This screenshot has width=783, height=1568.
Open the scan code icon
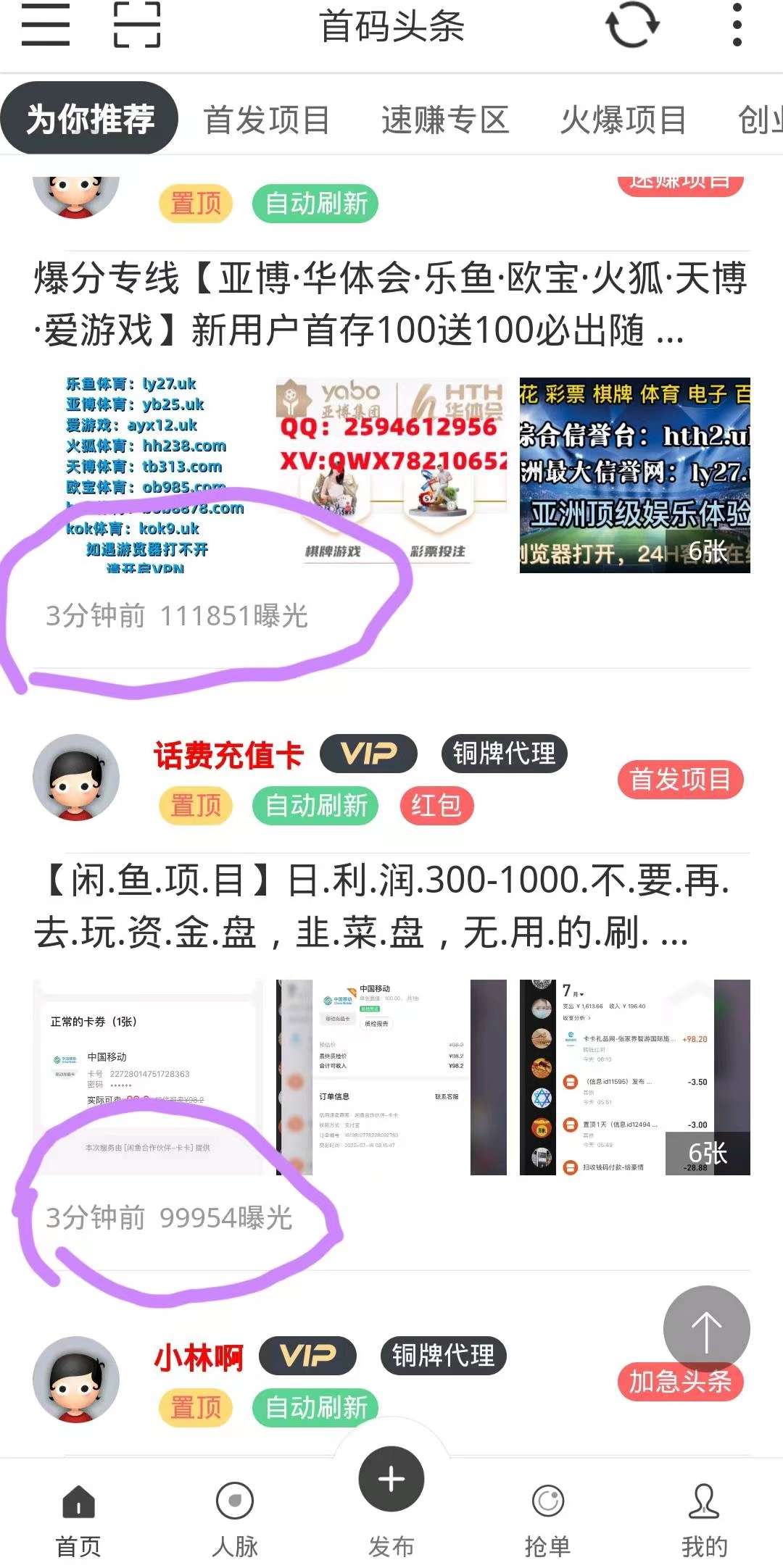point(137,25)
